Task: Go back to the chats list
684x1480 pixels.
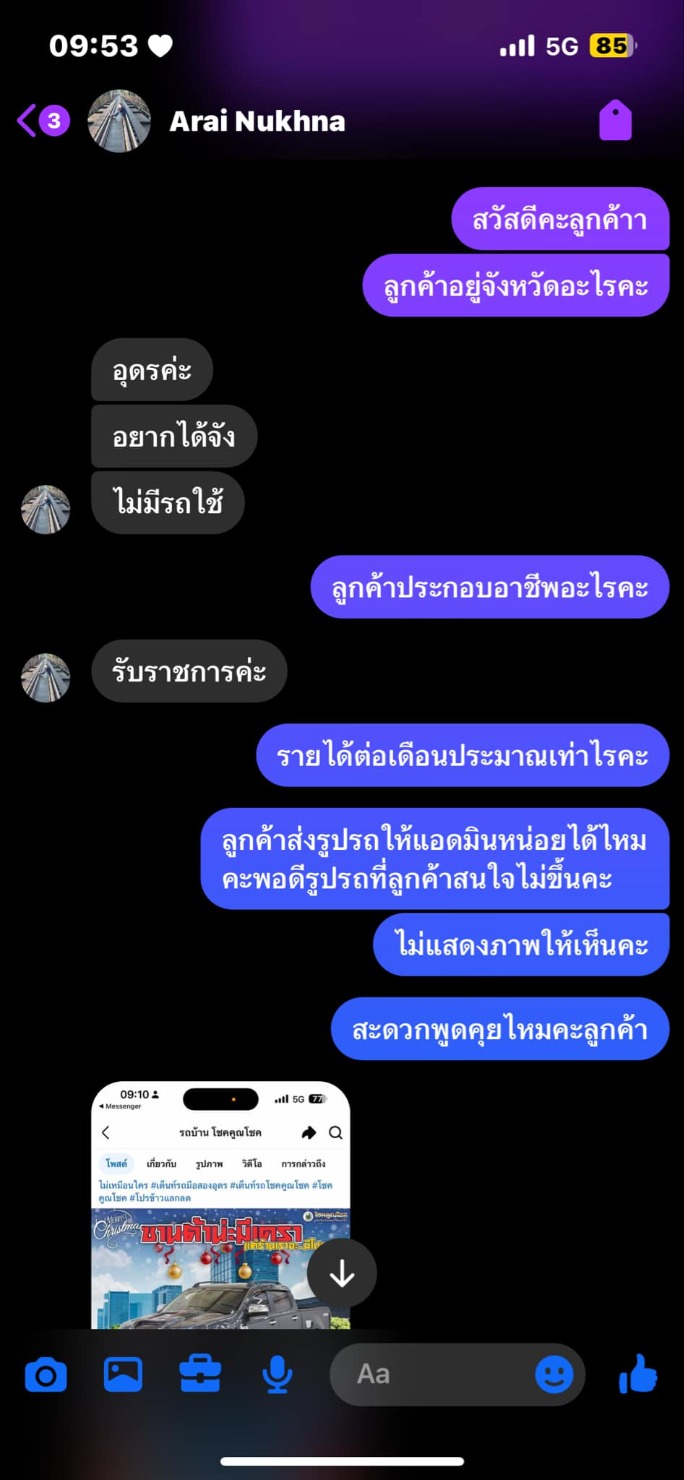Action: [x=43, y=121]
